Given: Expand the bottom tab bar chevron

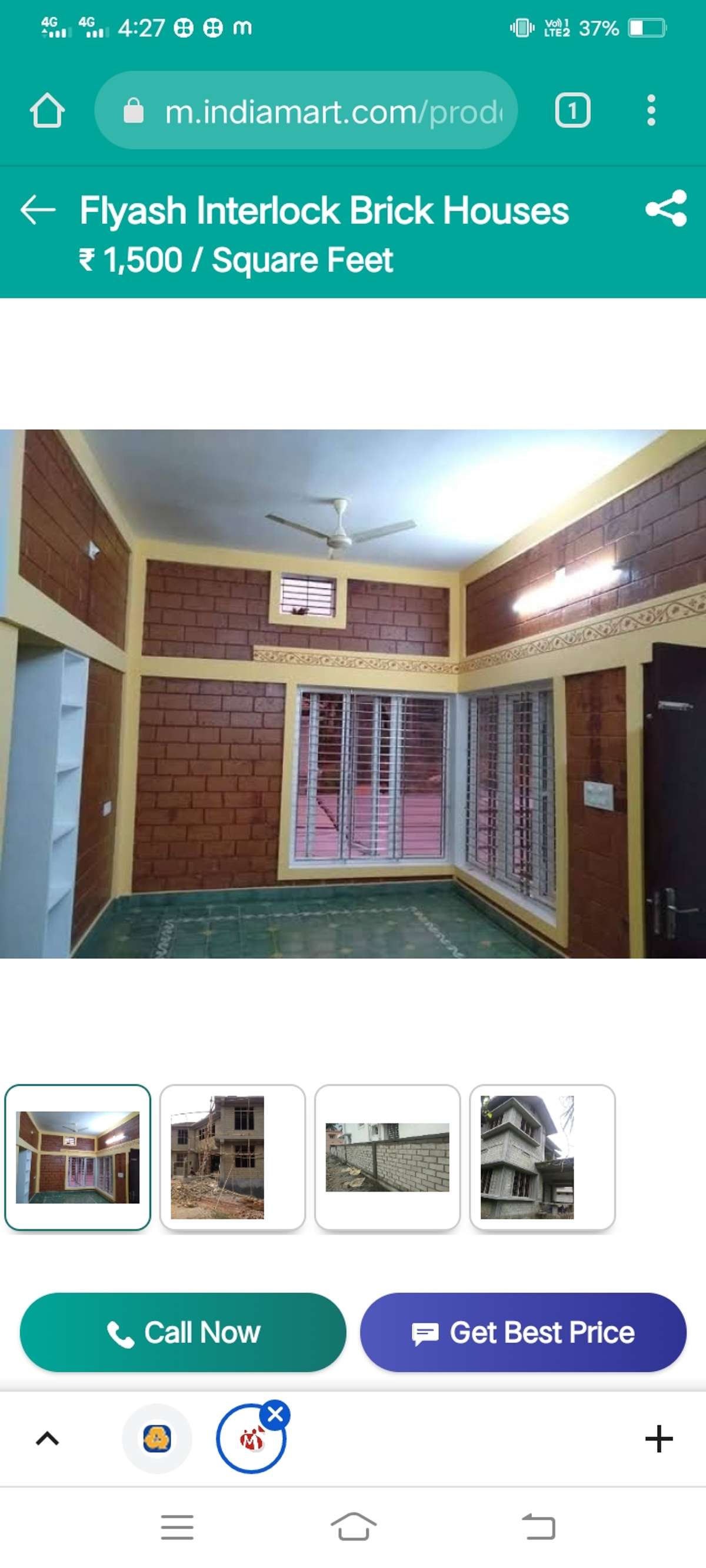Looking at the screenshot, I should click(48, 1438).
